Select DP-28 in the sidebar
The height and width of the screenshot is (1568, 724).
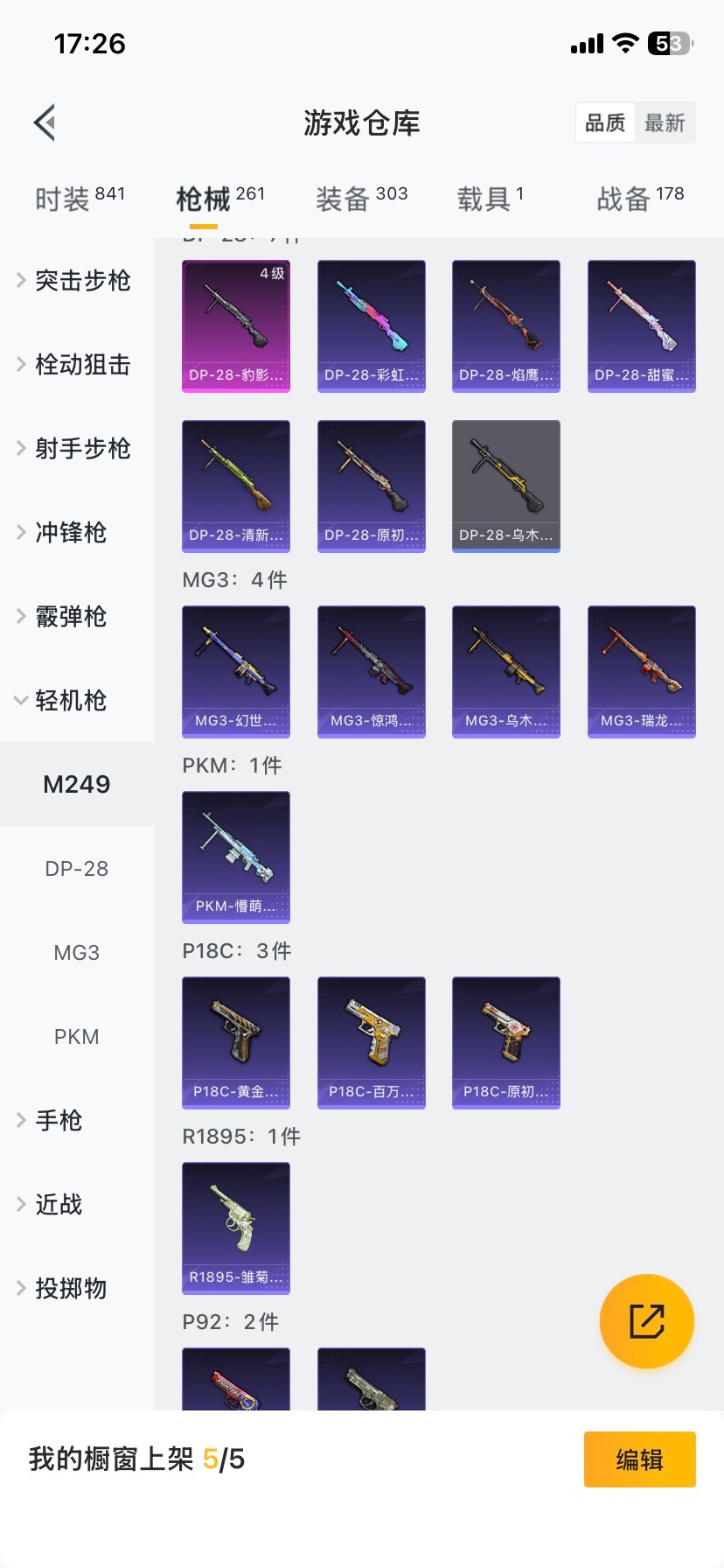pyautogui.click(x=77, y=869)
